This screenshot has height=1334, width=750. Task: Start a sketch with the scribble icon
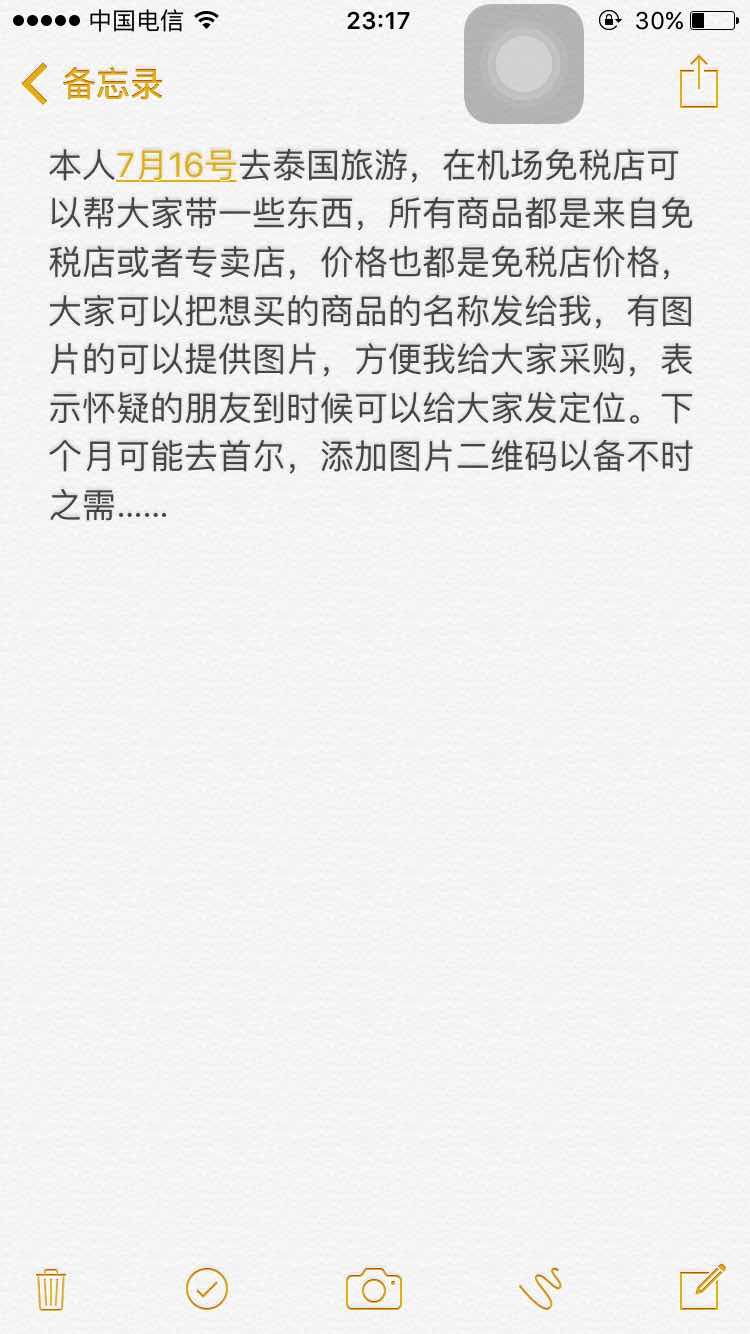pyautogui.click(x=541, y=1289)
